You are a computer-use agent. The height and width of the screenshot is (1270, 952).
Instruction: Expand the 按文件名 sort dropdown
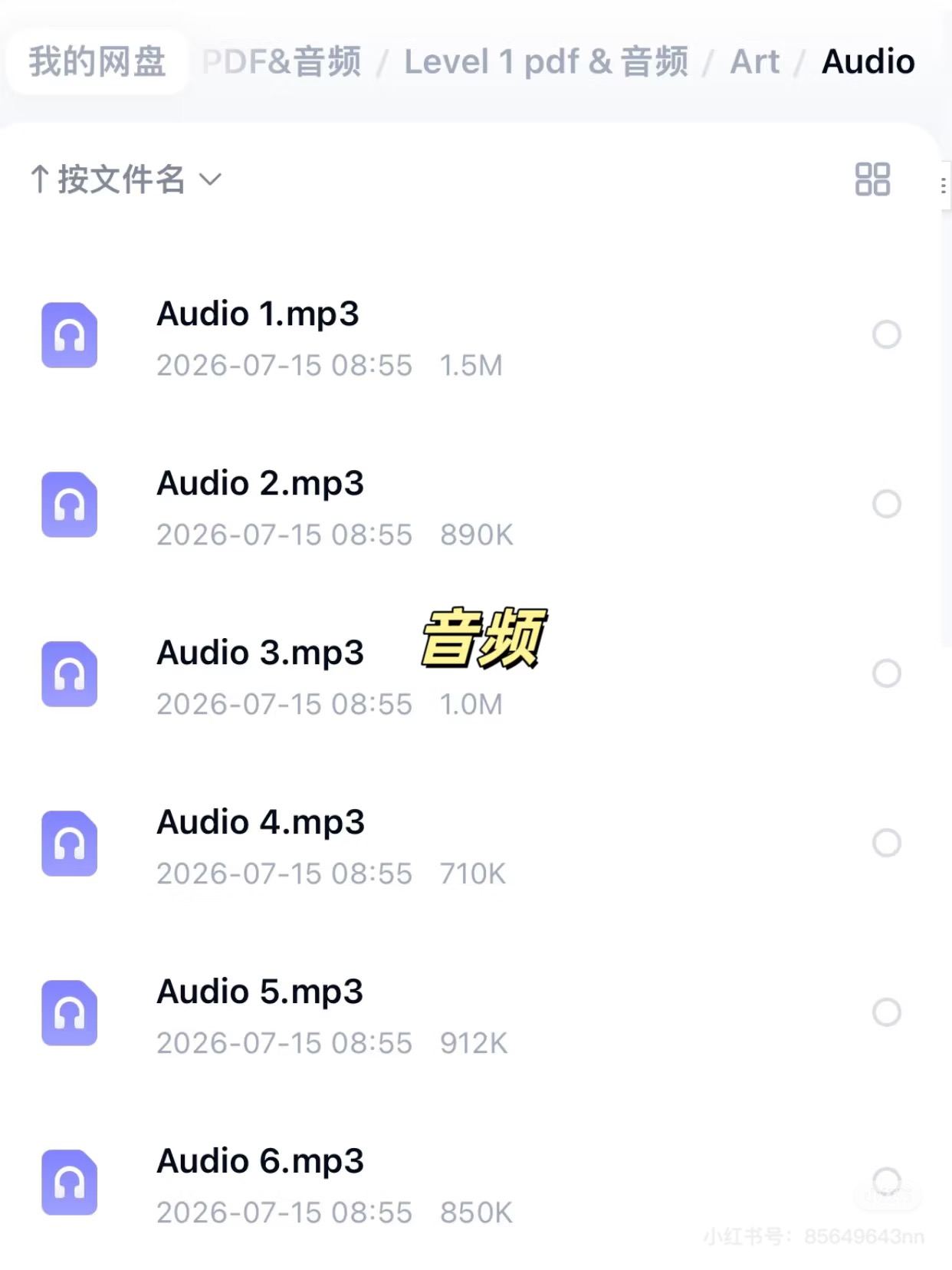pyautogui.click(x=126, y=179)
